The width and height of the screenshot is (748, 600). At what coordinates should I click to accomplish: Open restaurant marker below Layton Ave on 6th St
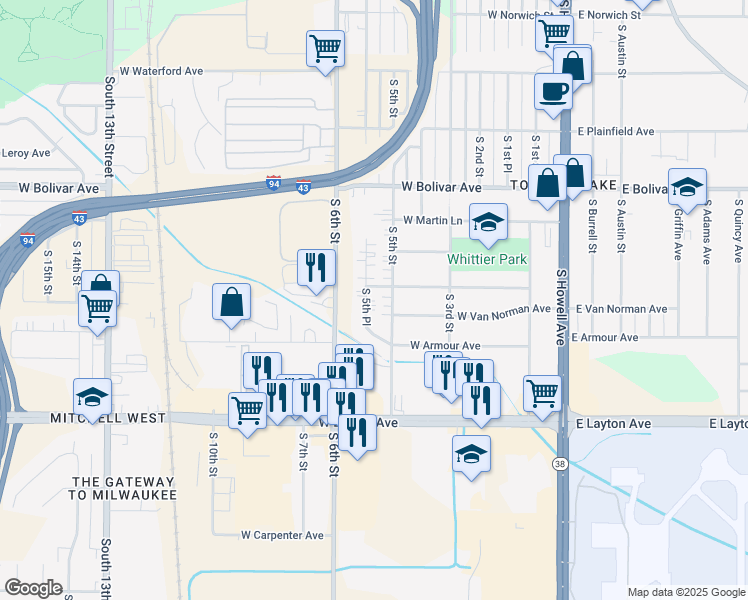tap(357, 436)
